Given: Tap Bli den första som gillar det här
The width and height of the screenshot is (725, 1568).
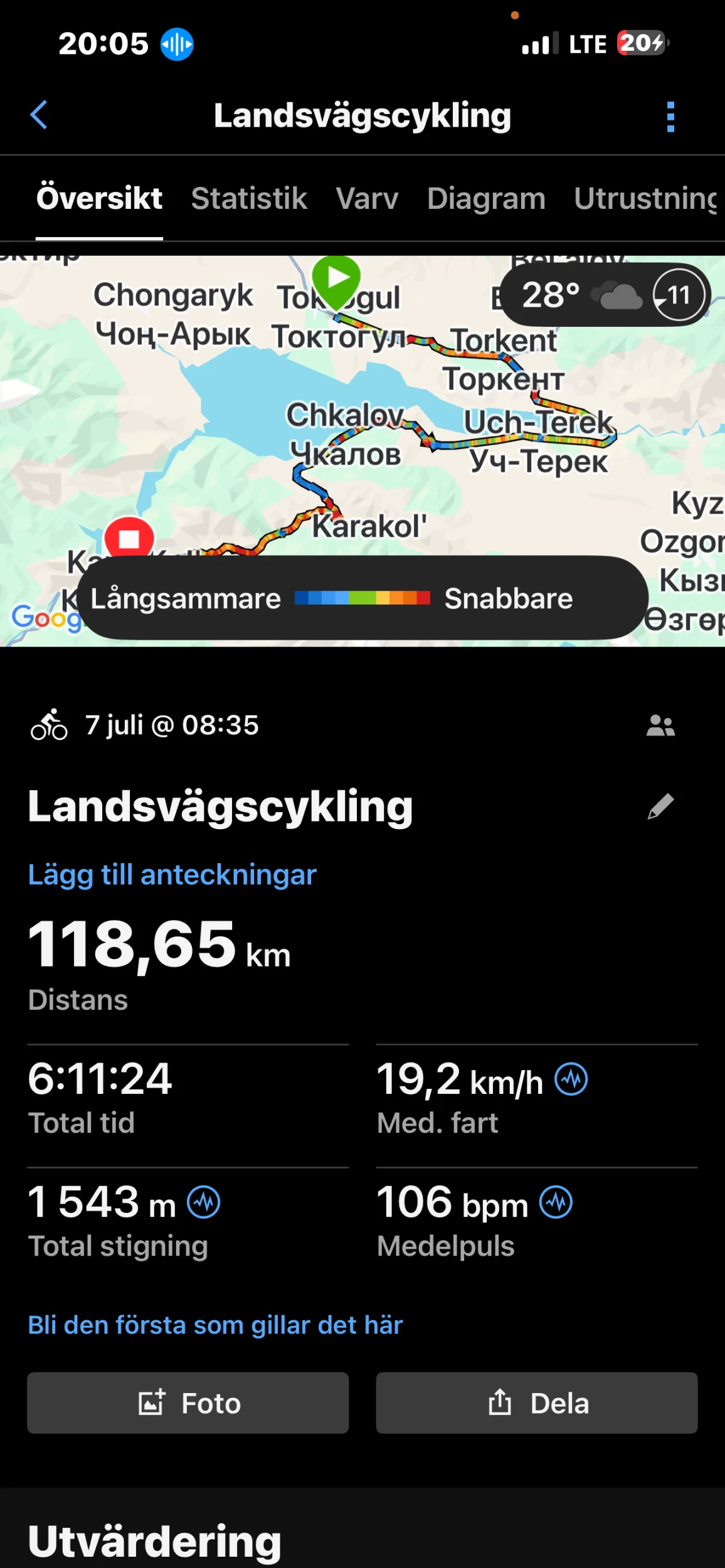Looking at the screenshot, I should (x=215, y=1325).
